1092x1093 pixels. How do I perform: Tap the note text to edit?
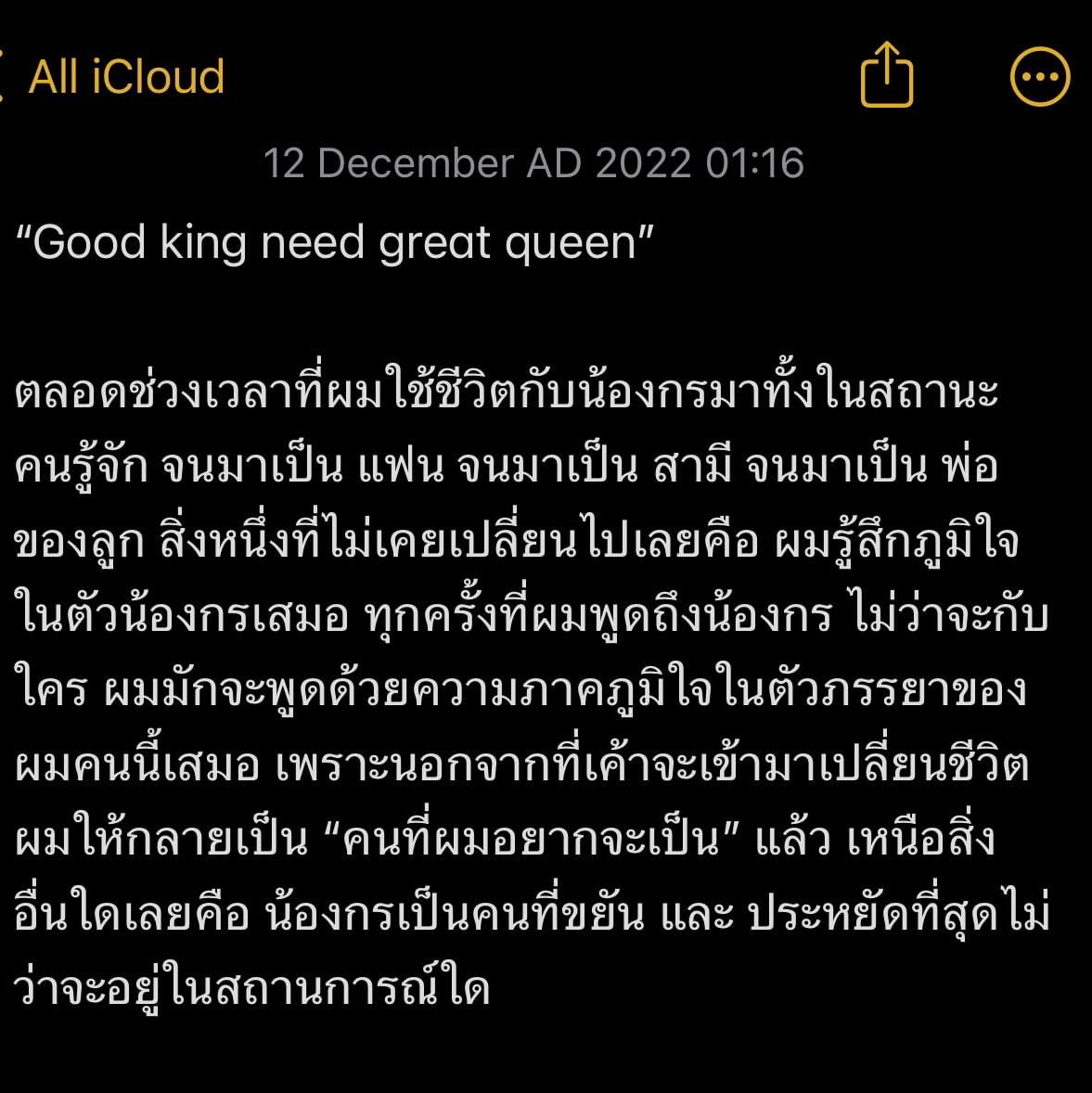(x=529, y=688)
